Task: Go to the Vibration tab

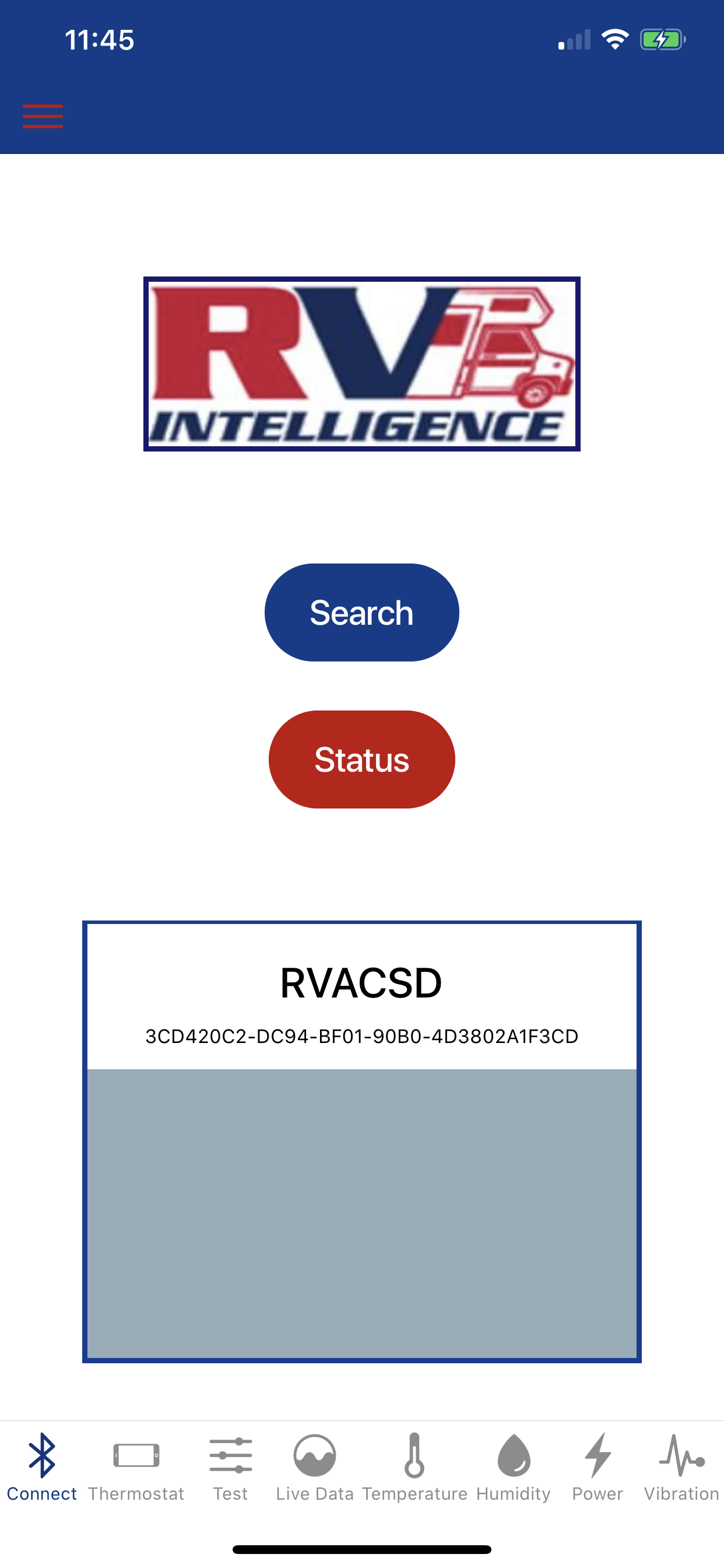Action: pyautogui.click(x=681, y=1467)
